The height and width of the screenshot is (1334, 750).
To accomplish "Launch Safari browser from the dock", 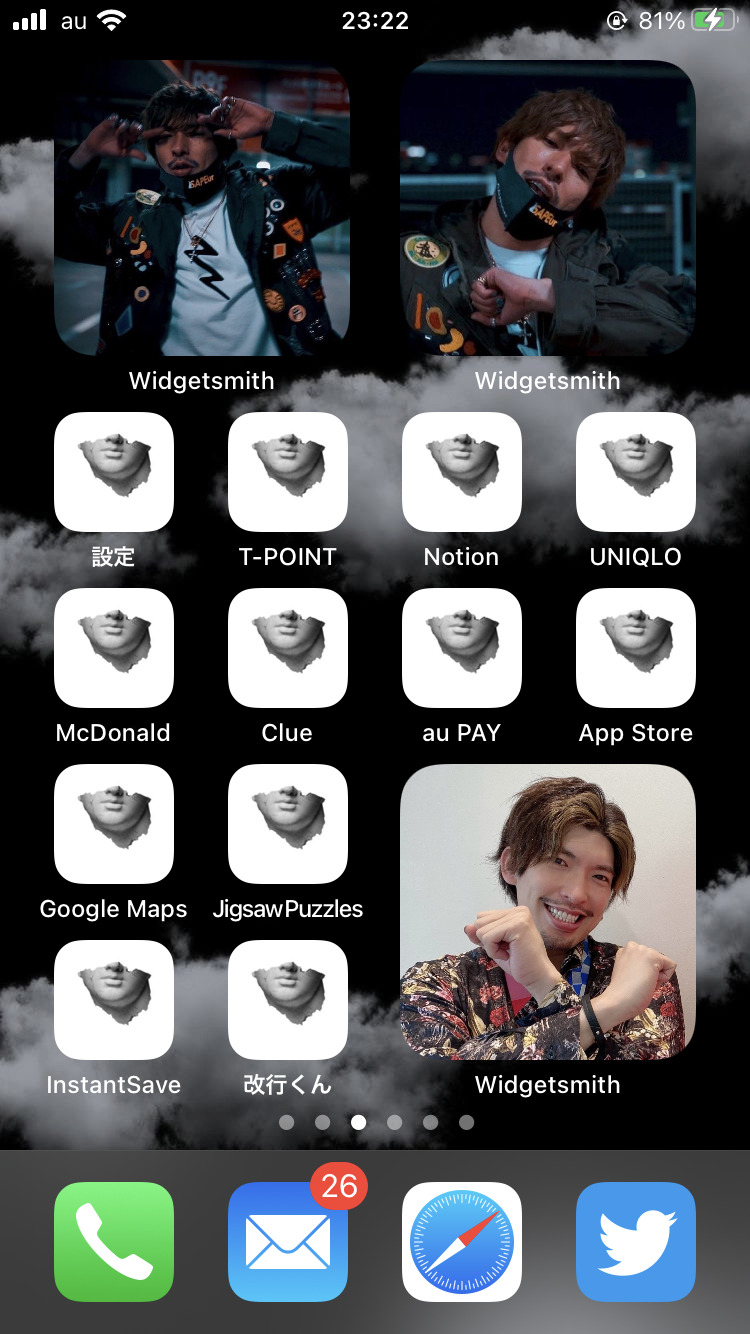I will pos(461,1241).
